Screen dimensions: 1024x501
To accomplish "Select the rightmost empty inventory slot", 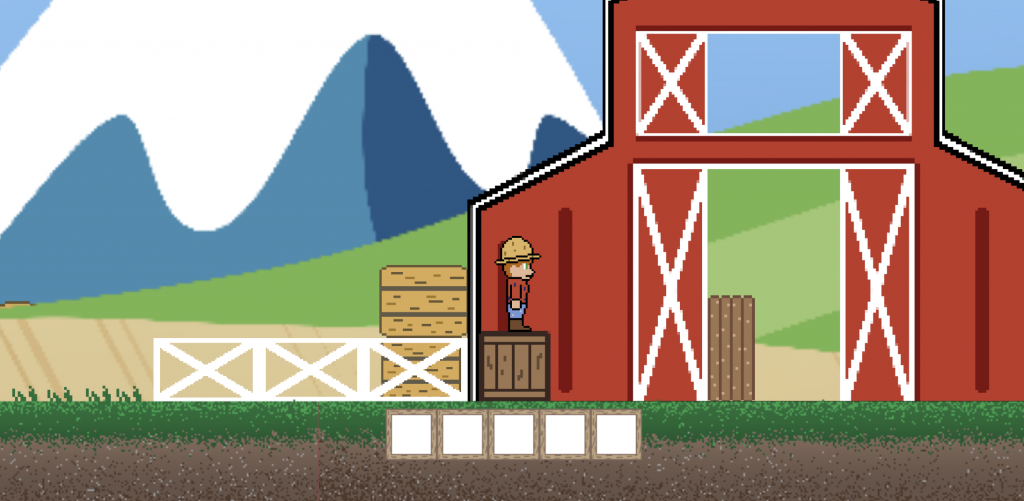I will pyautogui.click(x=616, y=435).
